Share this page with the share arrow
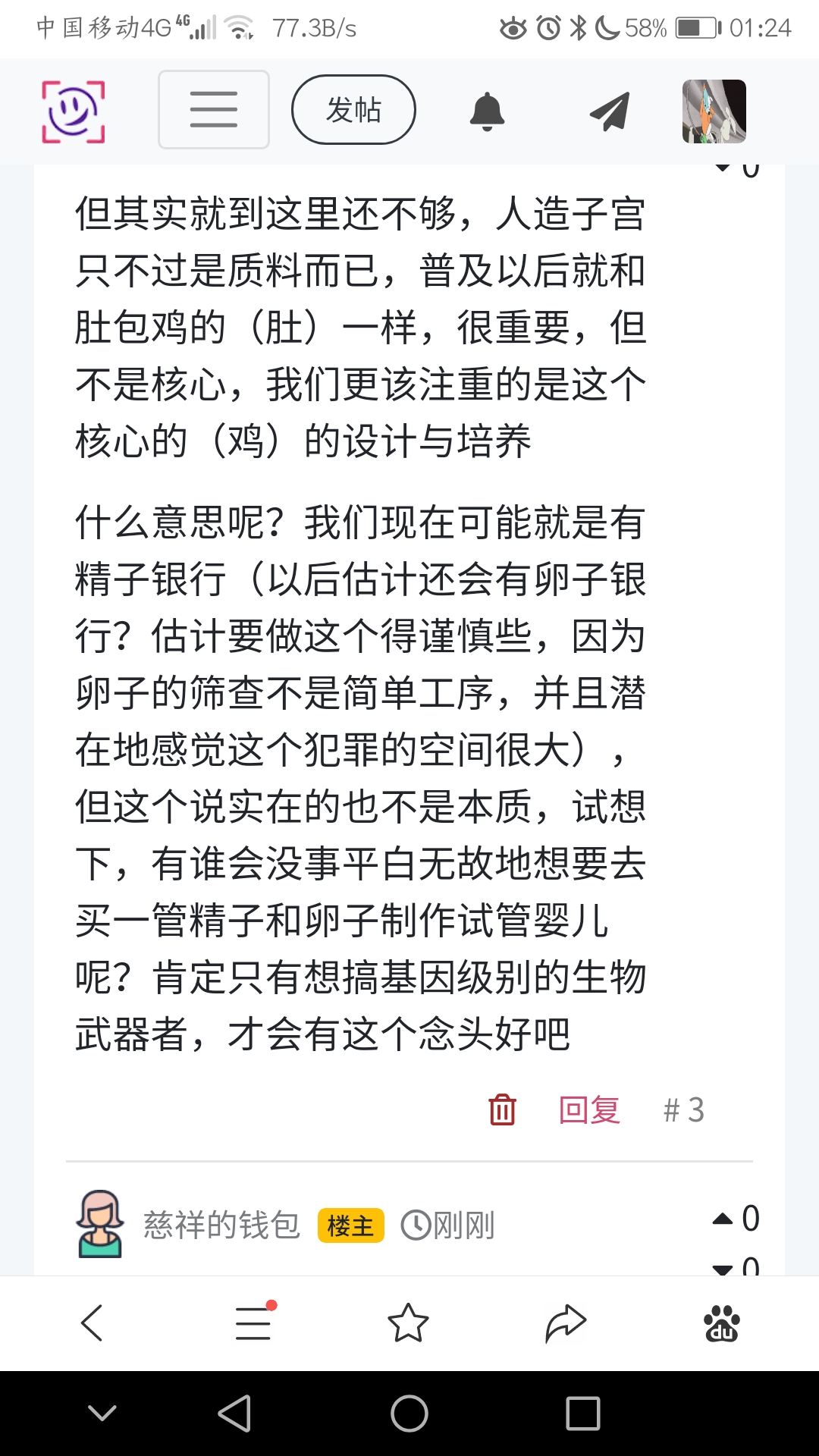The height and width of the screenshot is (1456, 819). pyautogui.click(x=566, y=1323)
